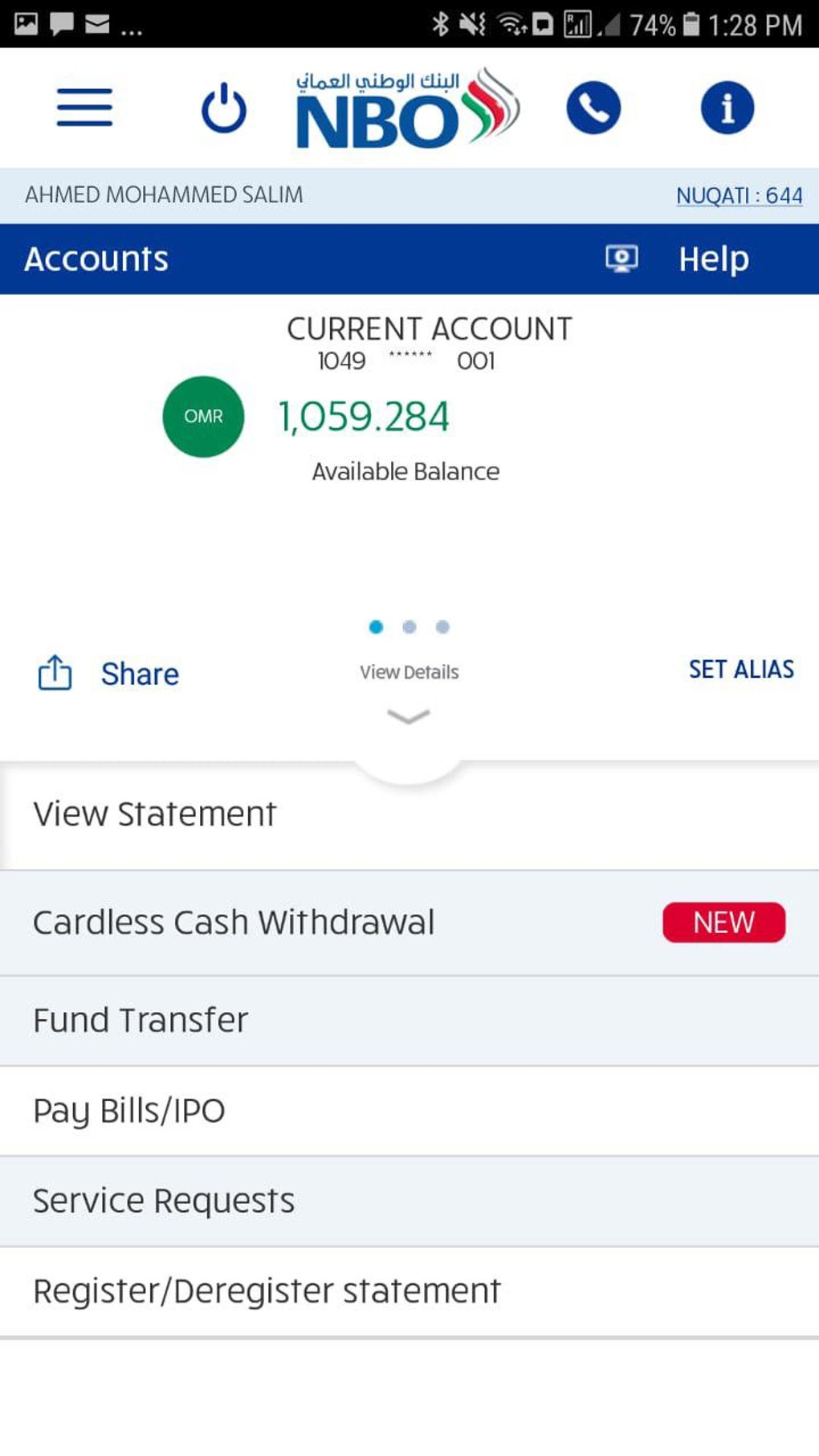Open the Accounts section header
The image size is (819, 1456).
coord(96,259)
